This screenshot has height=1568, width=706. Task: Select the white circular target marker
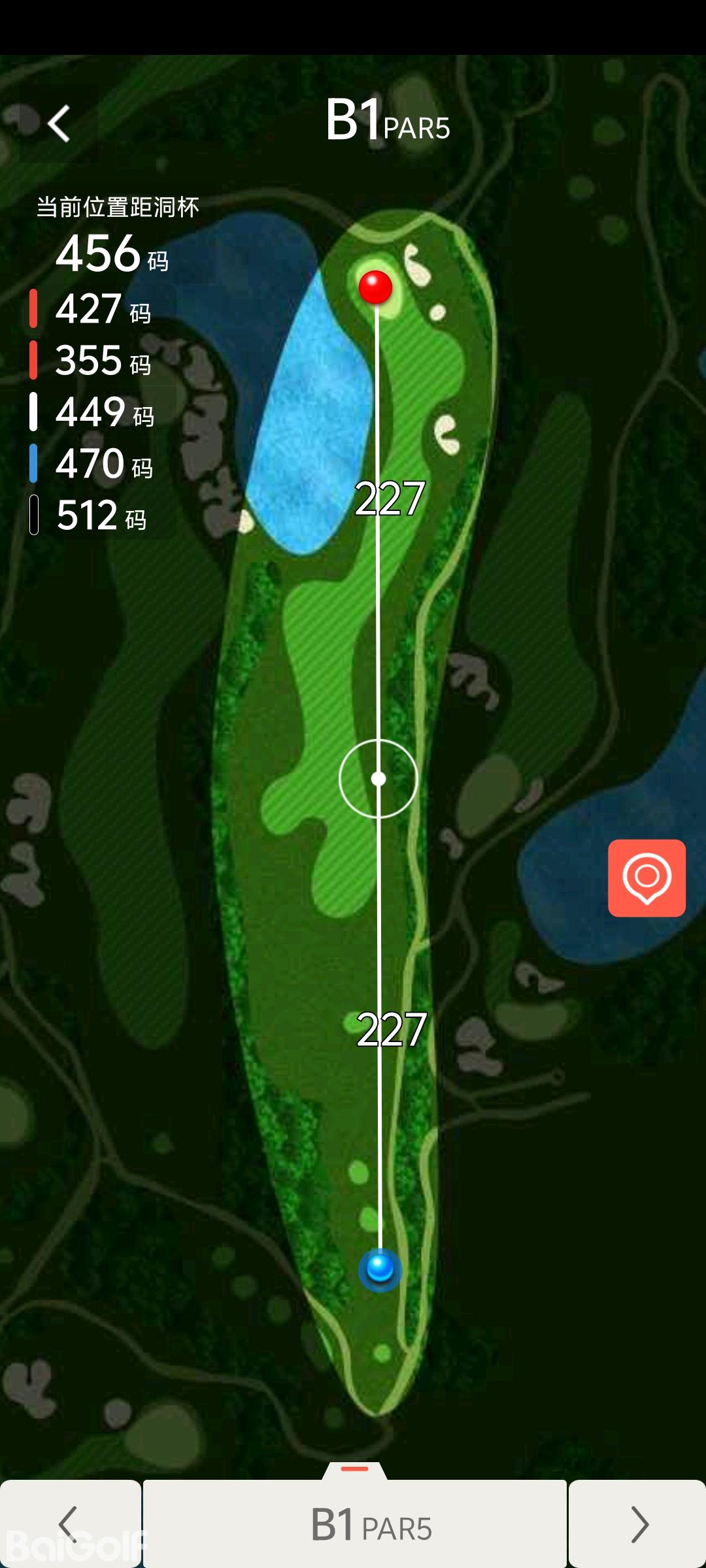coord(378,779)
